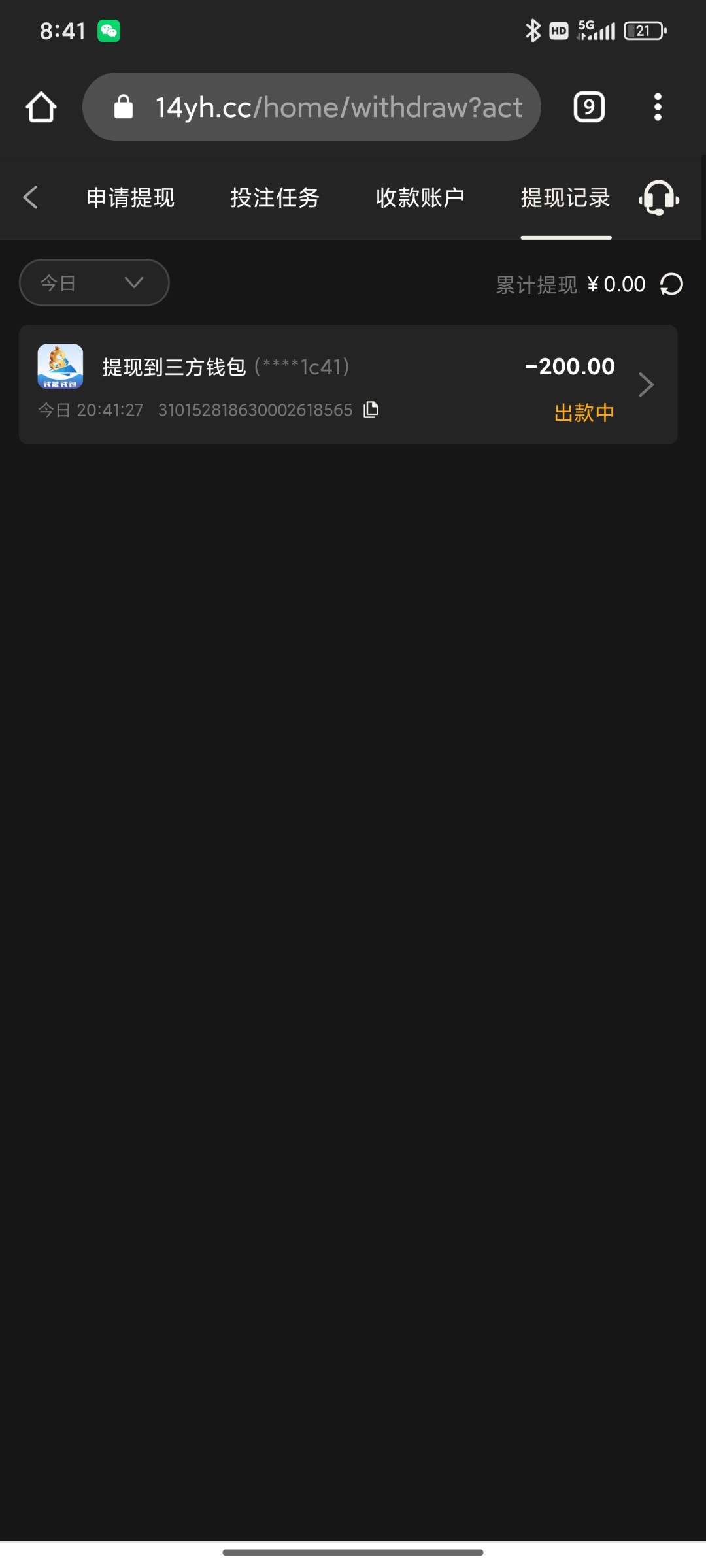Edit the 14yh.cc address bar
706x1568 pixels.
pos(312,107)
